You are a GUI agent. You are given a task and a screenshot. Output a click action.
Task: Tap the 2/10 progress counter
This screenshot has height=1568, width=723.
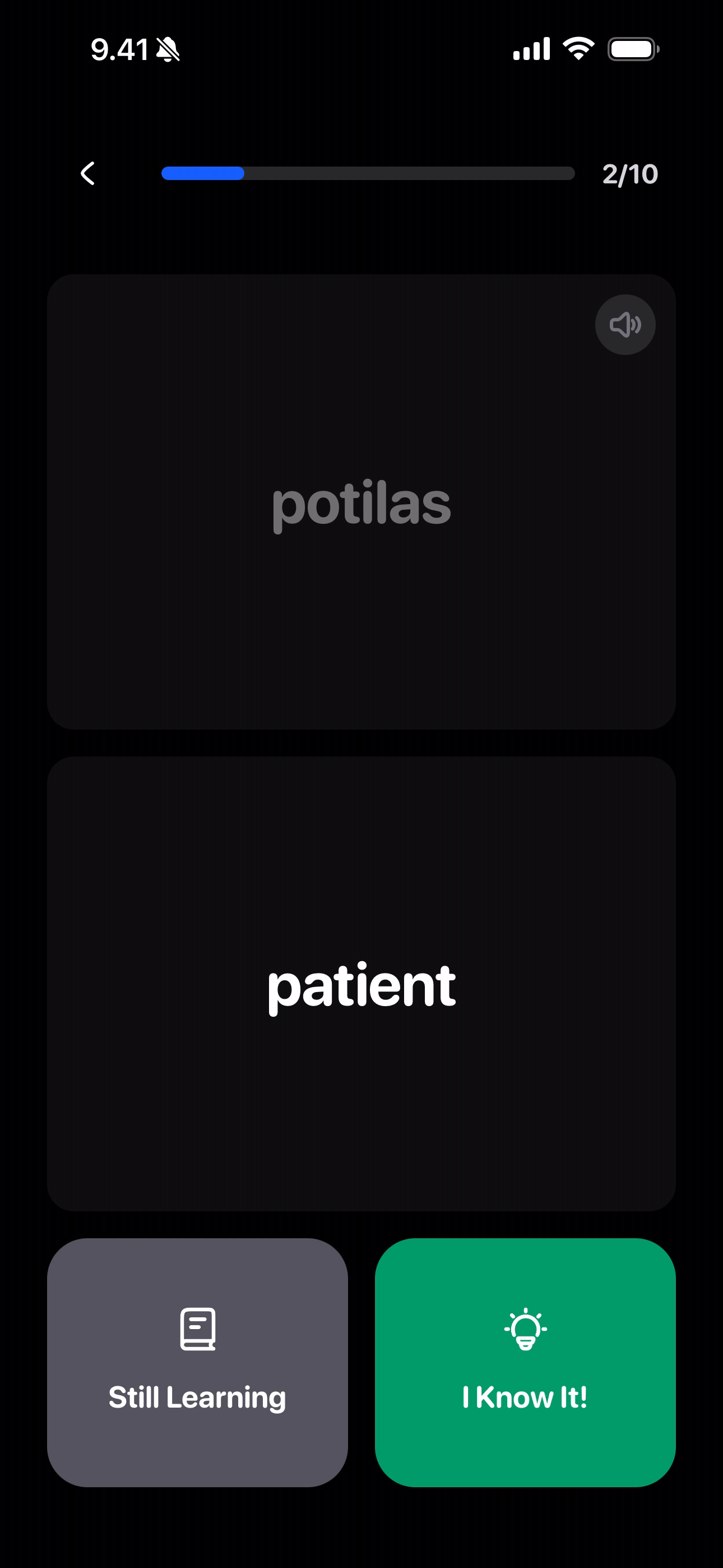click(630, 173)
